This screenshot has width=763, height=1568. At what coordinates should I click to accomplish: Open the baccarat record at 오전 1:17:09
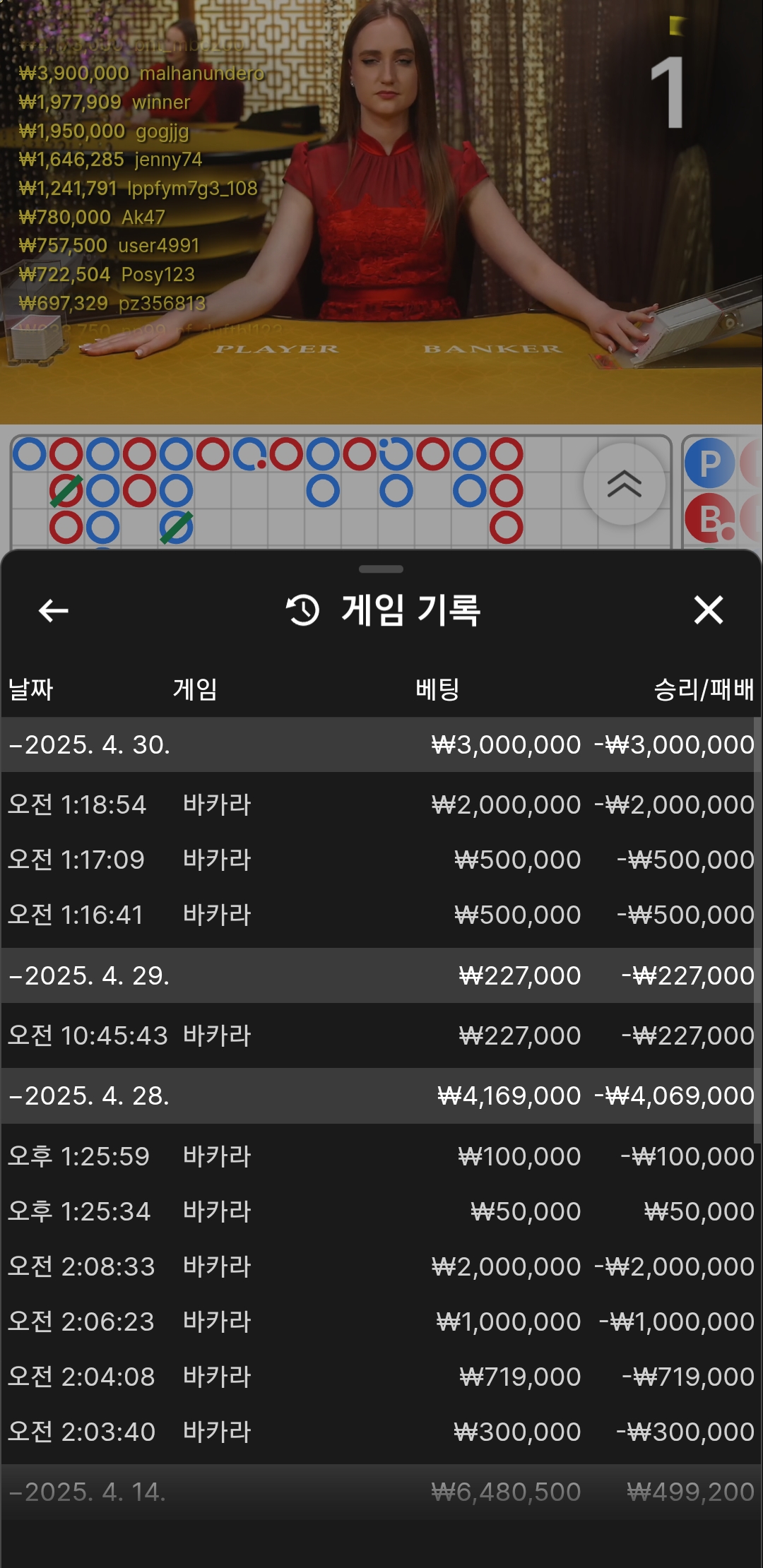[381, 860]
